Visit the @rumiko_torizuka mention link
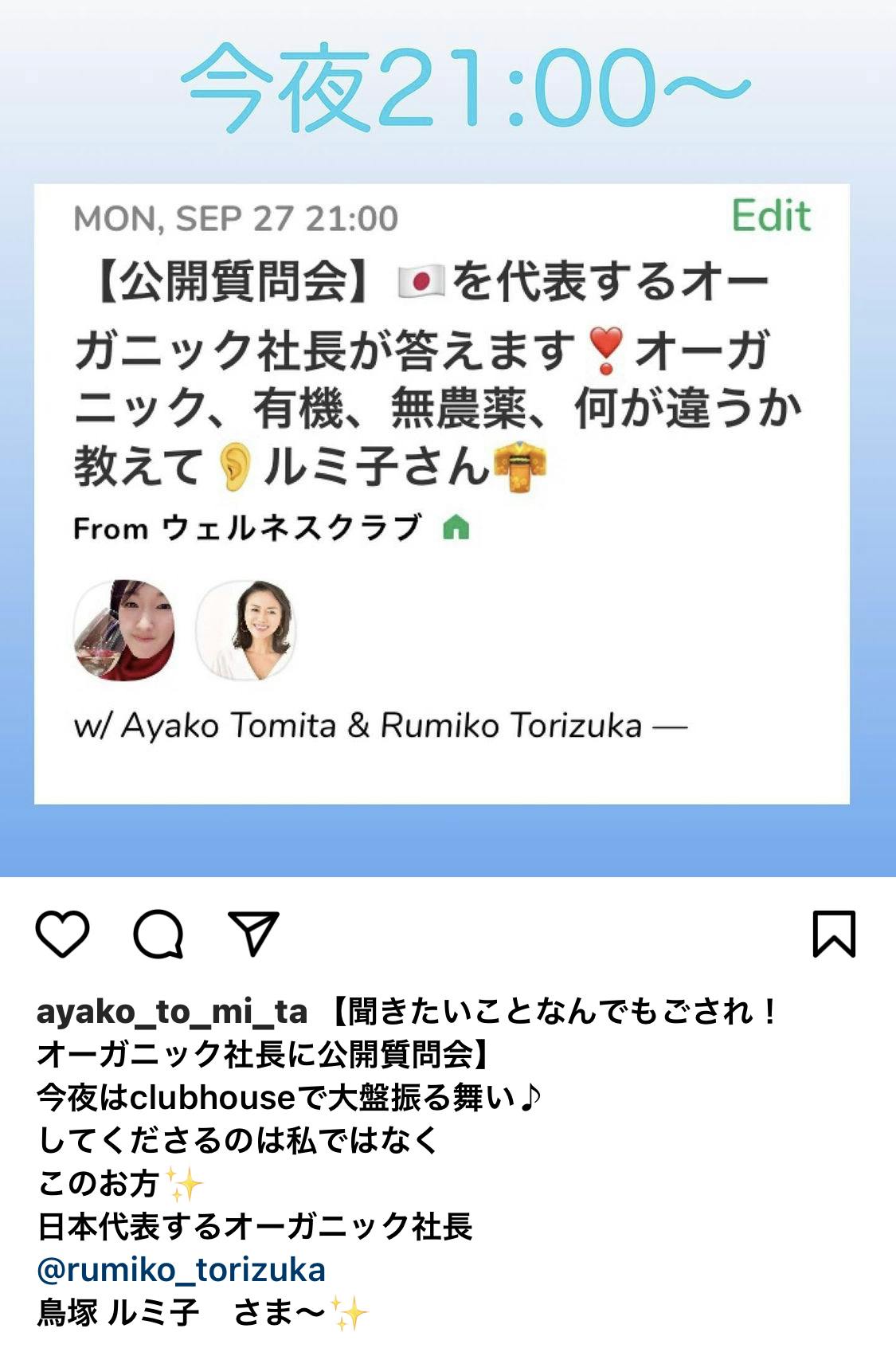The image size is (896, 1348). 182,1269
